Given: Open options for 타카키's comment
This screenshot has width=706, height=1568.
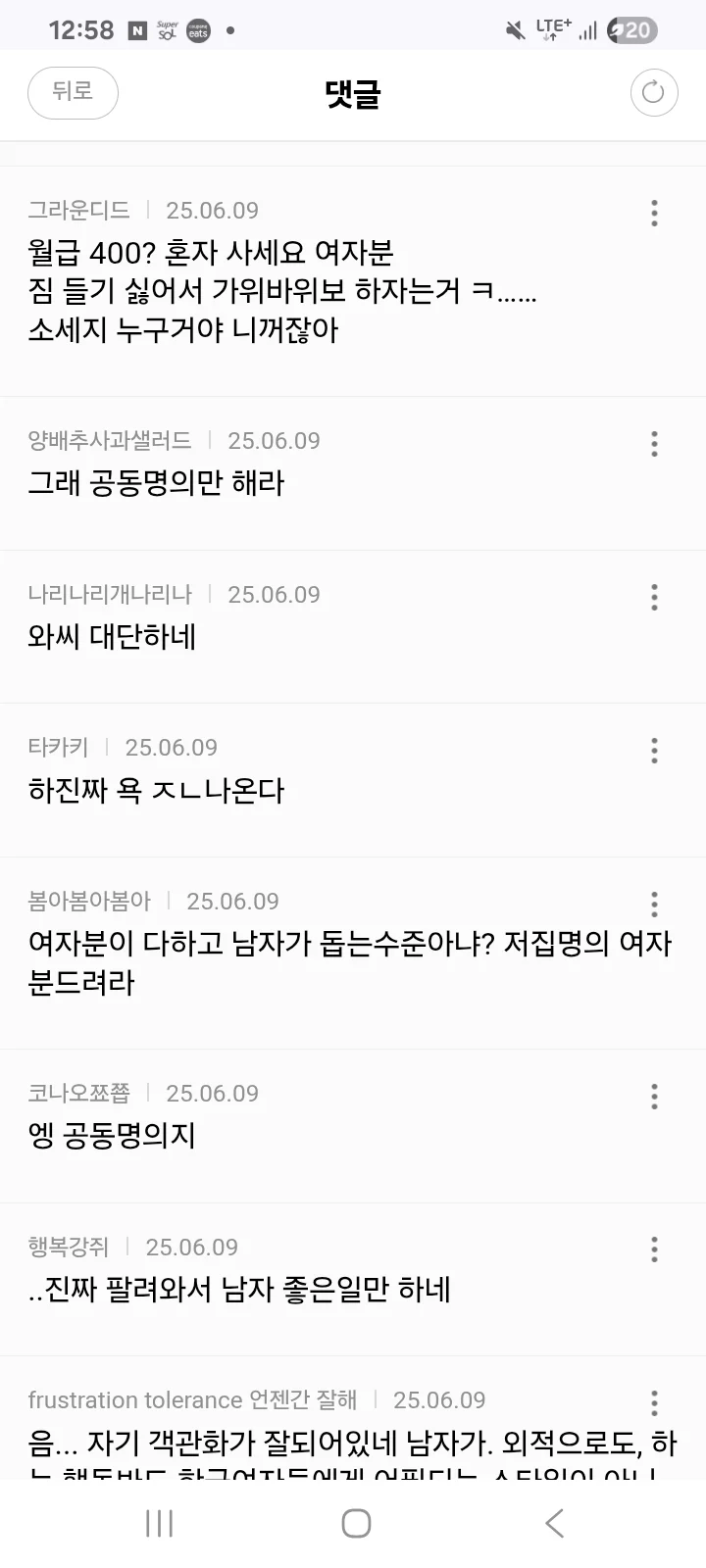Looking at the screenshot, I should pyautogui.click(x=654, y=751).
